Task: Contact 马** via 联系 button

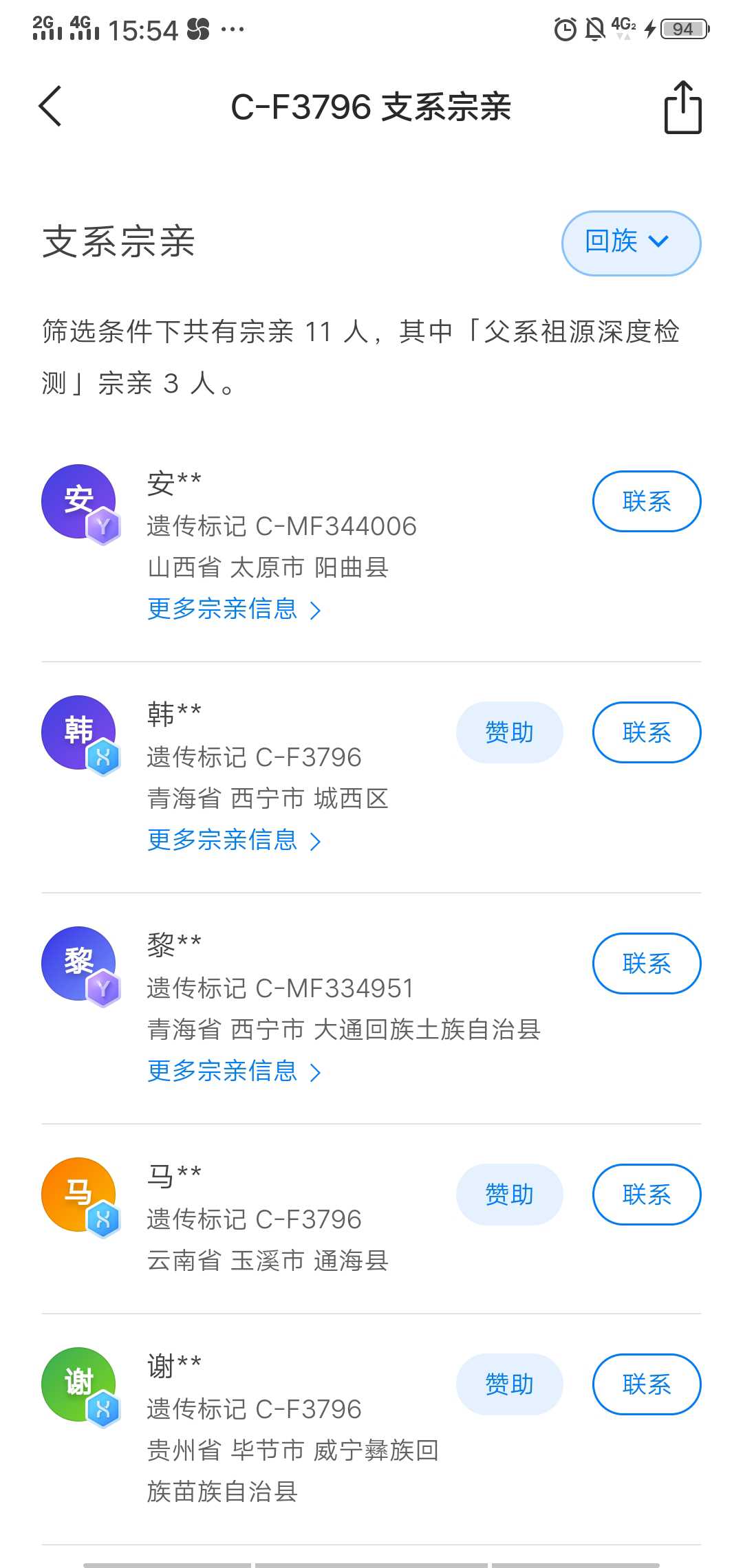Action: [647, 1195]
